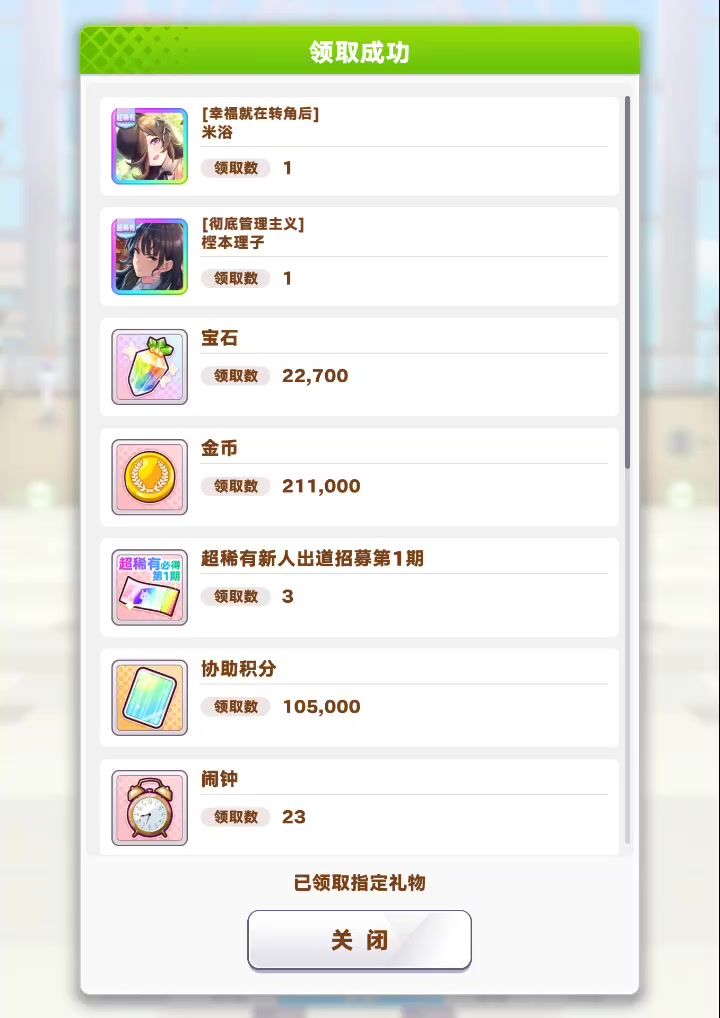Close the 领取成功 dialog with 关闭

359,940
